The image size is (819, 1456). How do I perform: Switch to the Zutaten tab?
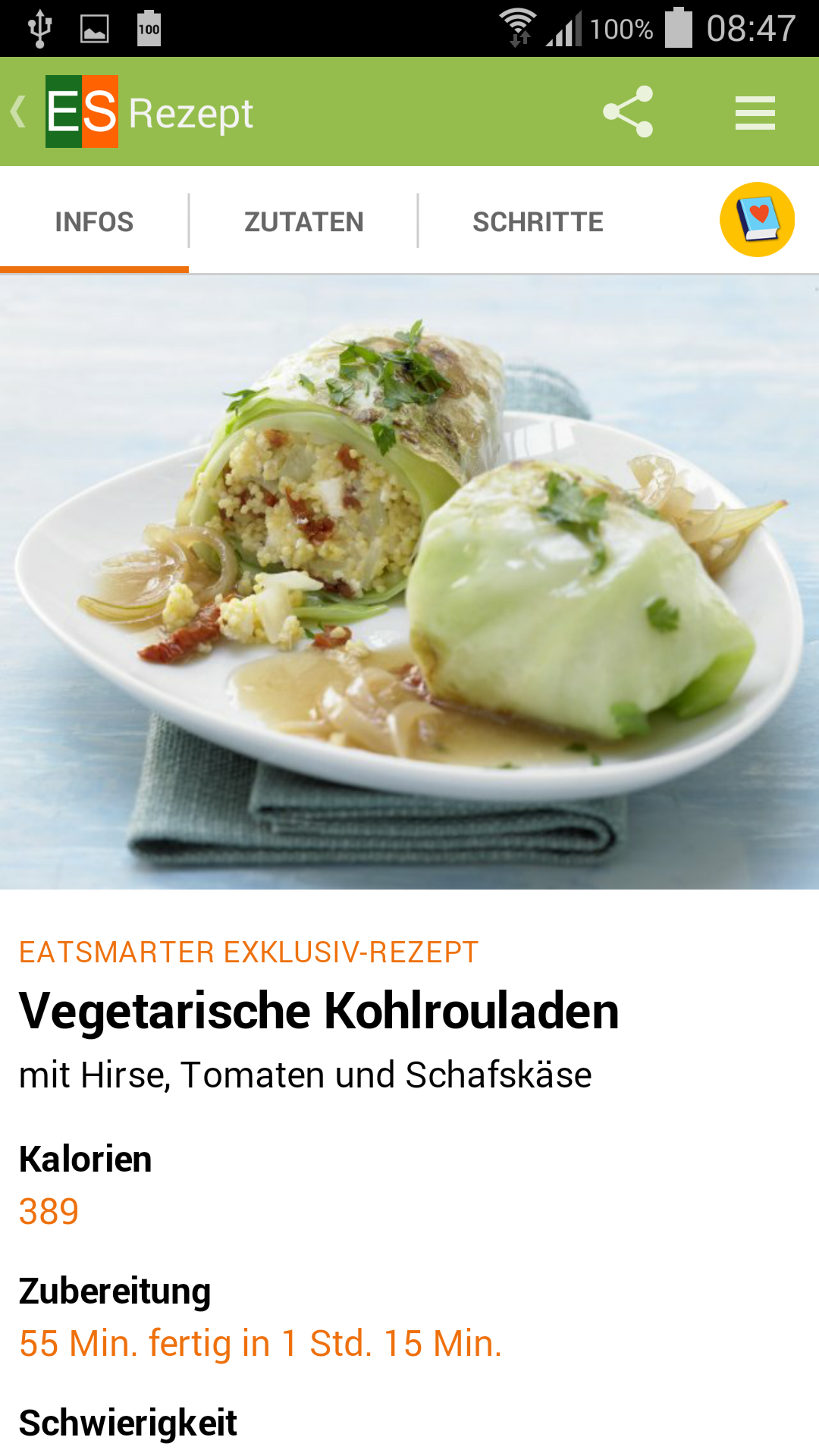point(303,222)
